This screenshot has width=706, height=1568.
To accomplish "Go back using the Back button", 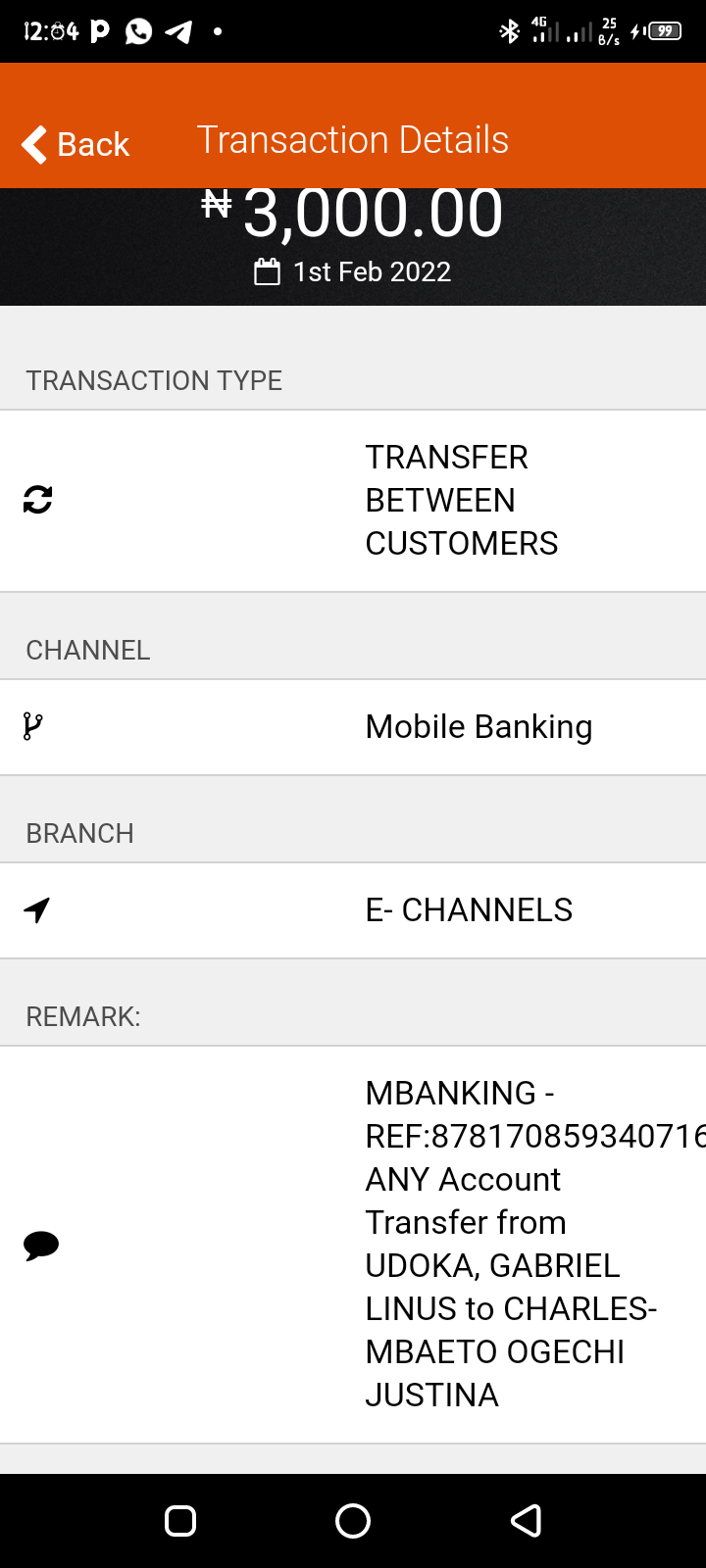I will click(x=76, y=144).
